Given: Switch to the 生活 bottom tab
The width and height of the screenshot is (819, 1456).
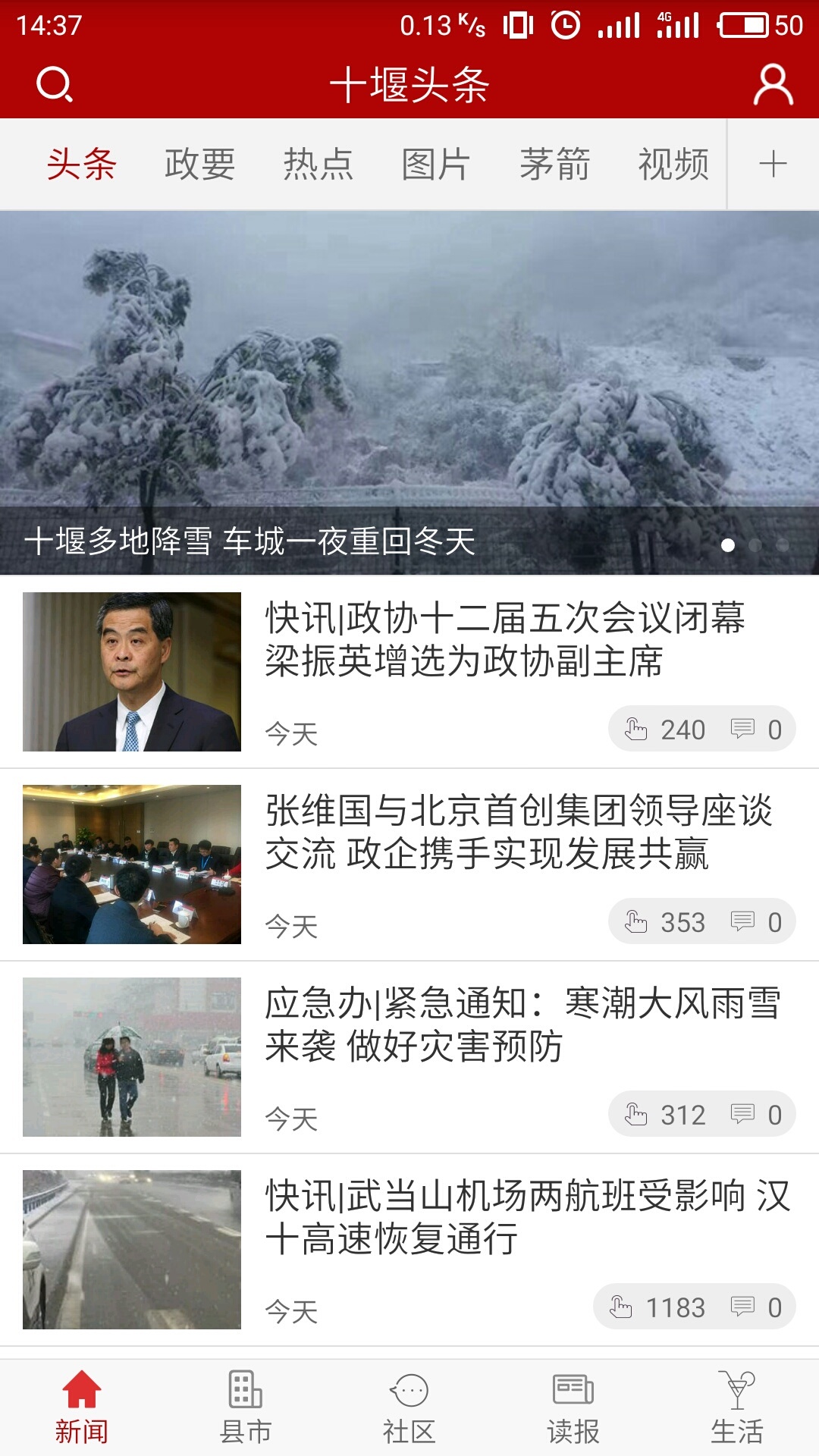Looking at the screenshot, I should (737, 1407).
